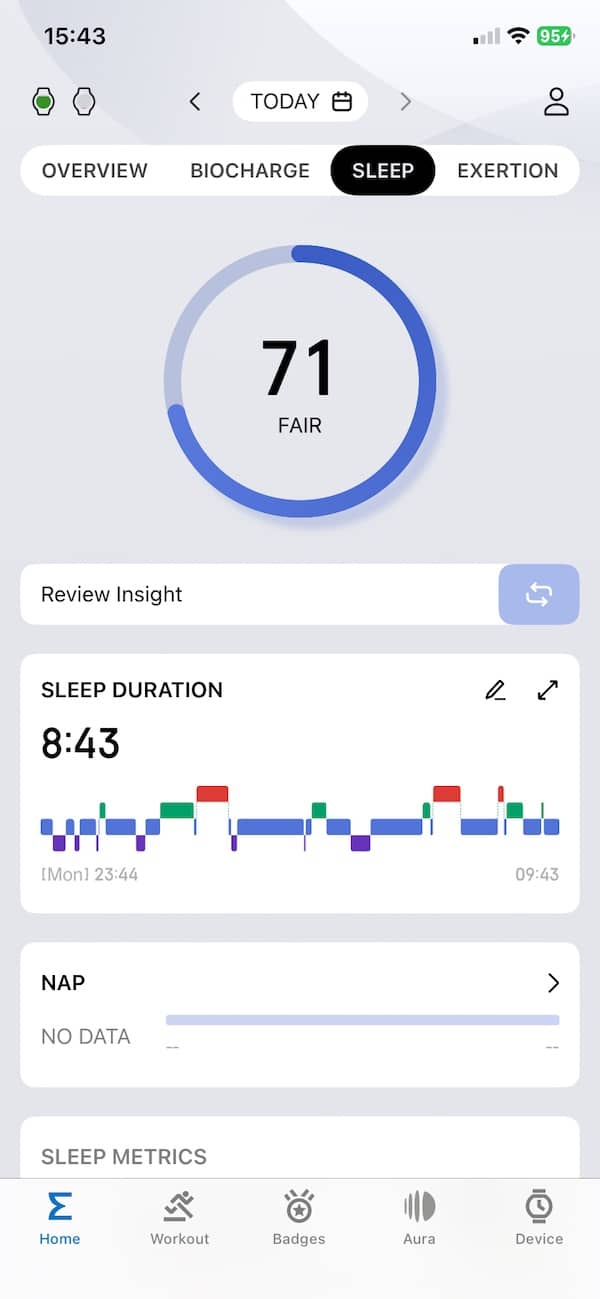Tap the Home tab

[60, 1218]
